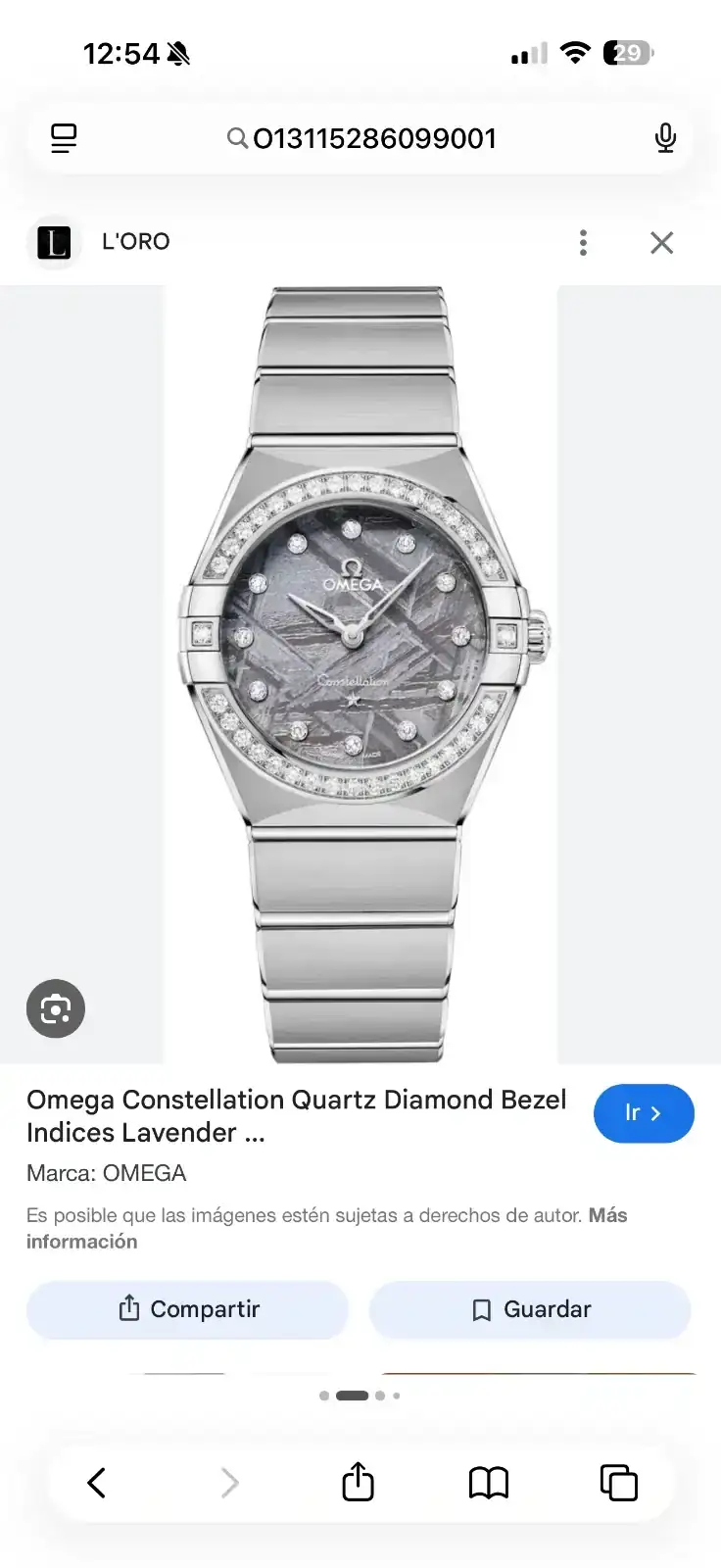Start voice search with the microphone
Image resolution: width=721 pixels, height=1568 pixels.
click(x=665, y=138)
